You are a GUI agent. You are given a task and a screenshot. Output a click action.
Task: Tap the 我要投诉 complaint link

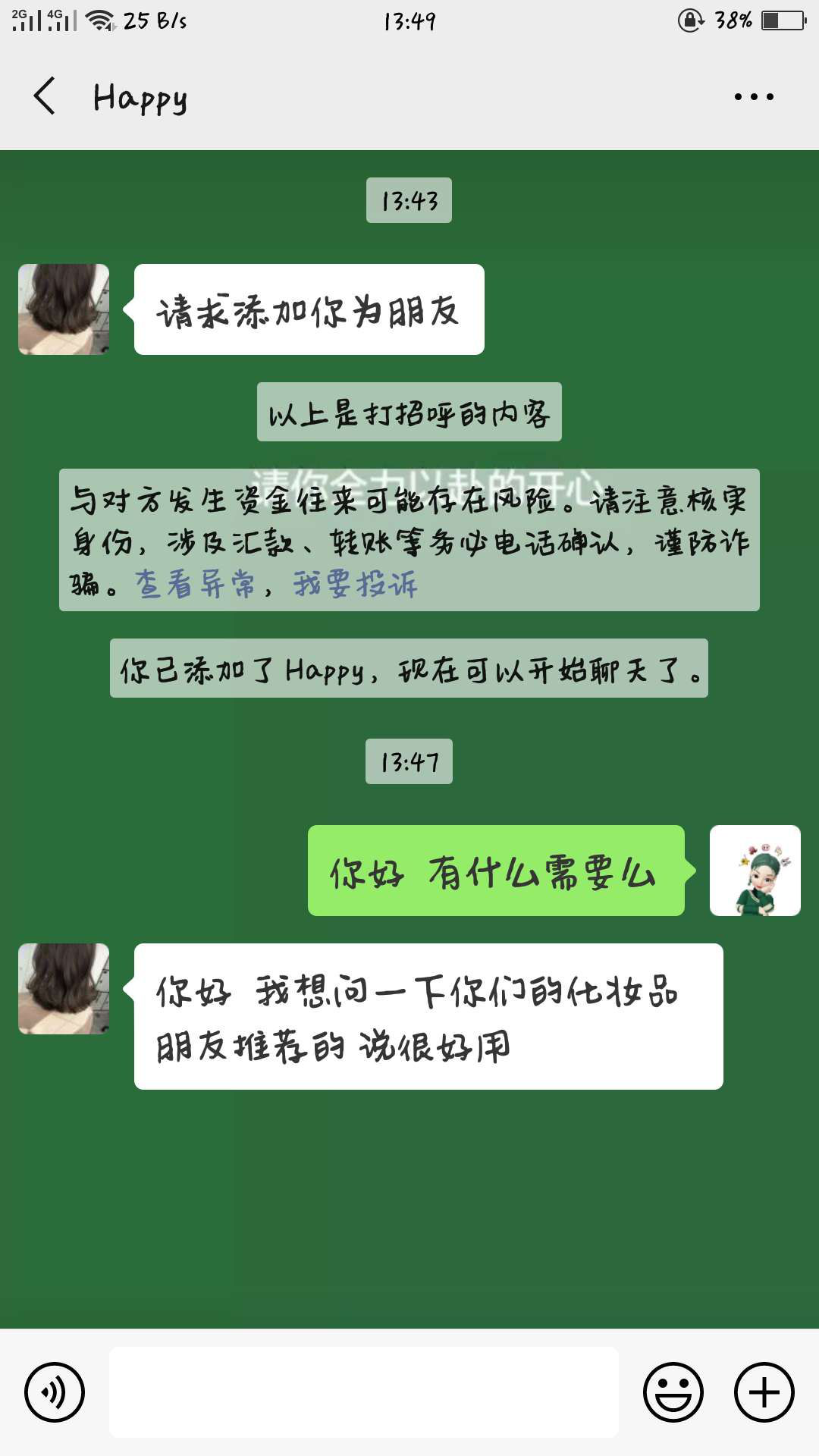coord(355,585)
